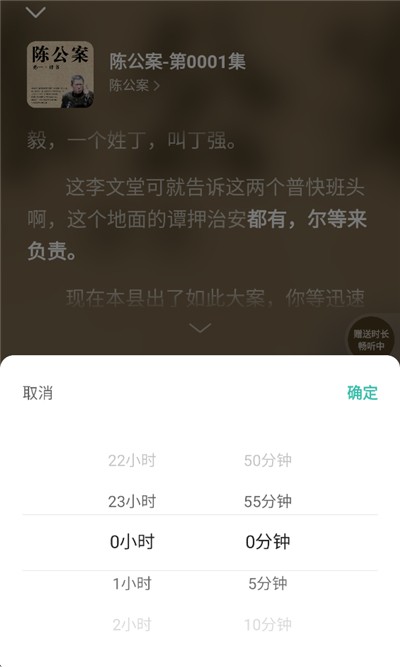Select 23小时 in the hour picker
The image size is (400, 667).
click(132, 501)
